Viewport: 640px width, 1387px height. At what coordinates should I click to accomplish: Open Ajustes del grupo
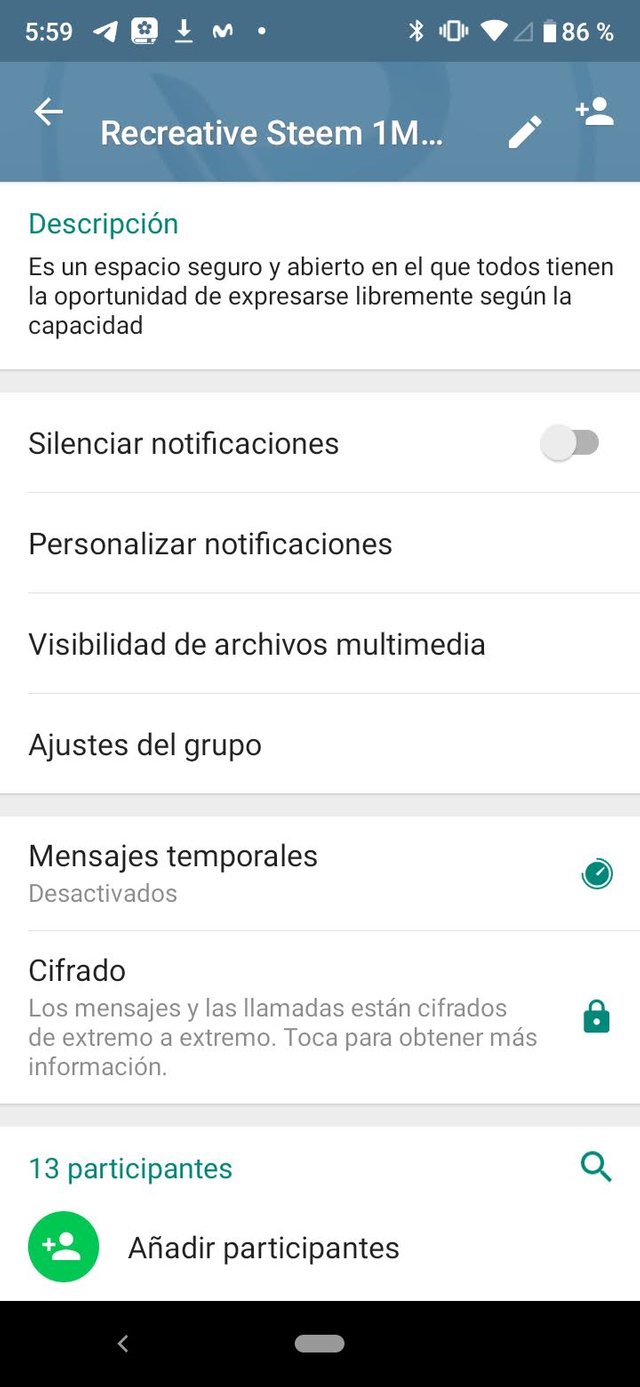[320, 745]
